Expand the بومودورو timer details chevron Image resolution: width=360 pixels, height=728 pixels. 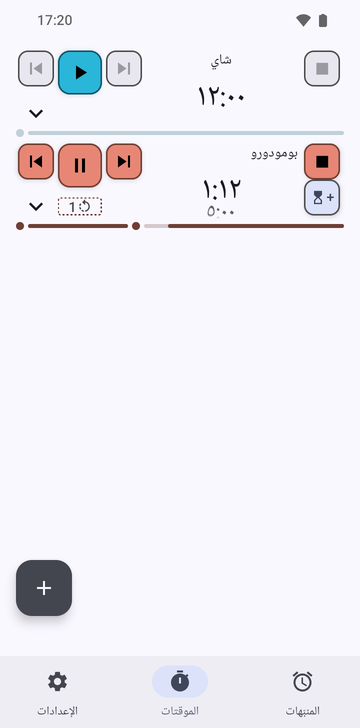36,207
